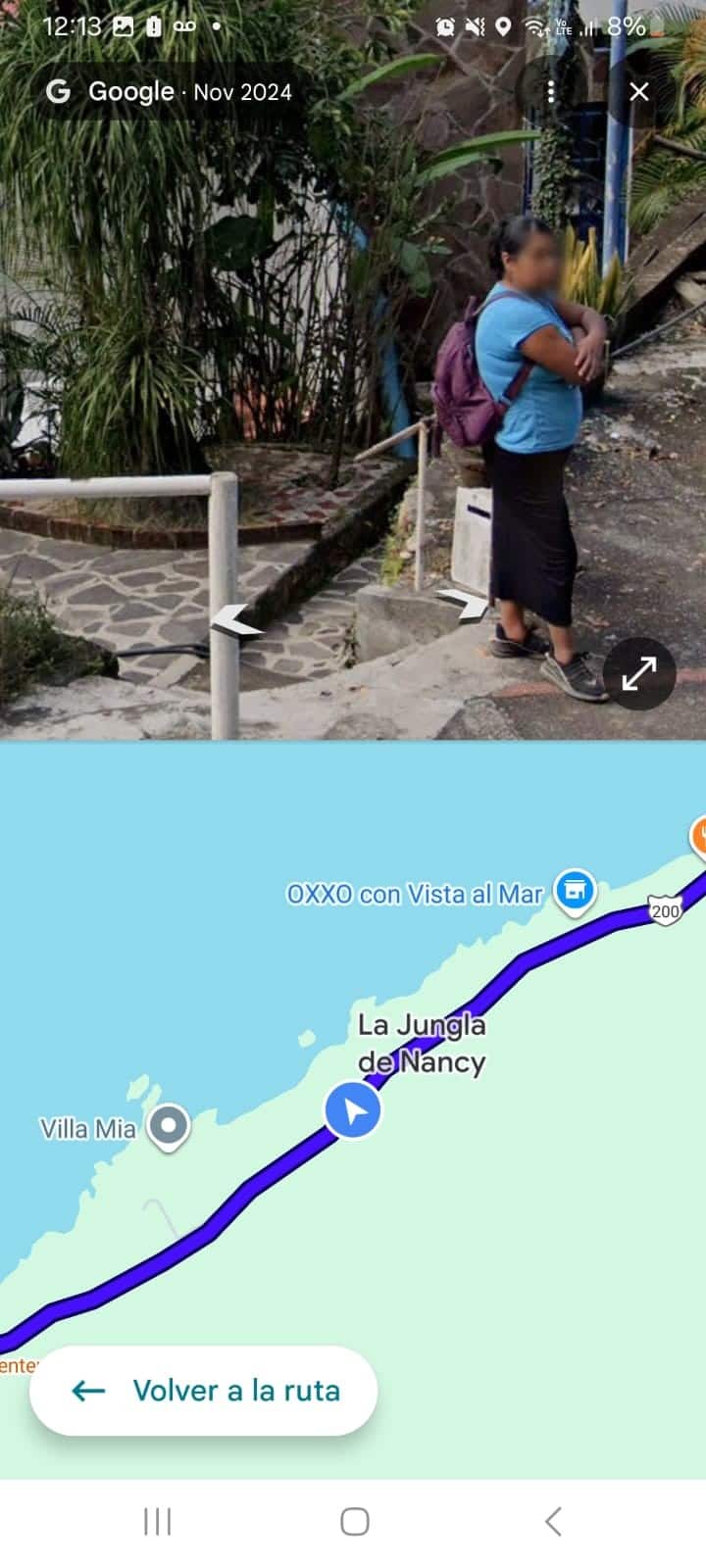Open recent apps from navigation bar
The width and height of the screenshot is (706, 1568).
(157, 1521)
